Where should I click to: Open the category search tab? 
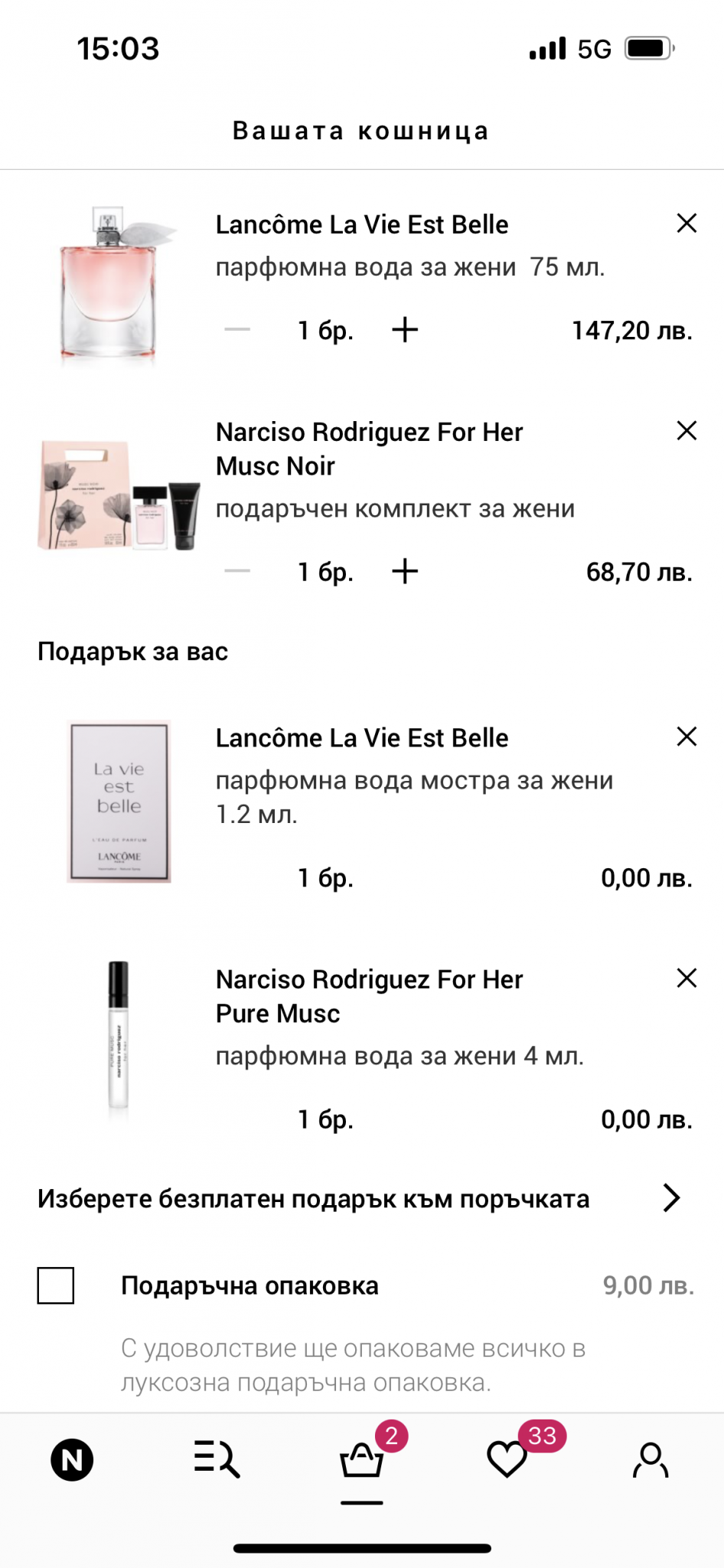[217, 1459]
